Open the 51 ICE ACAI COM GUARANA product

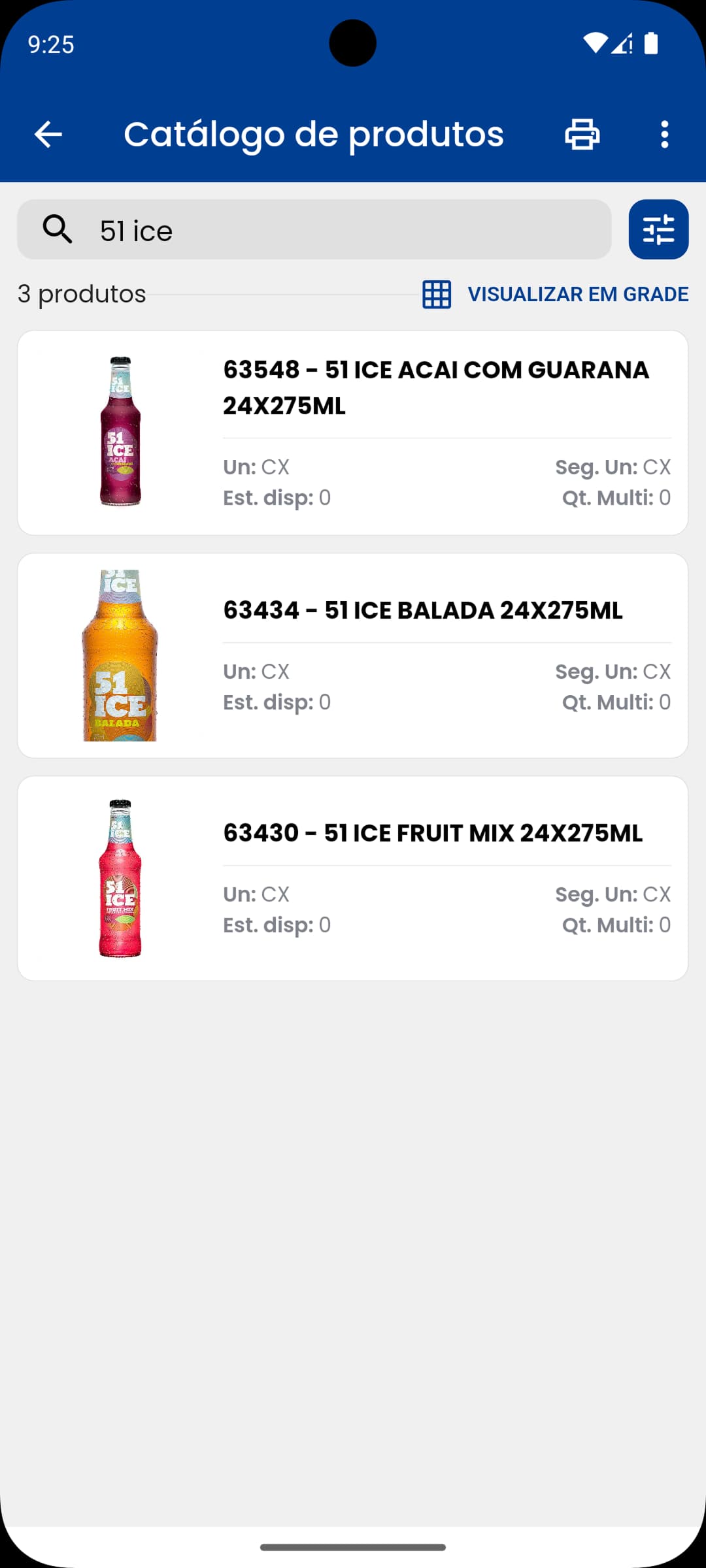[353, 433]
